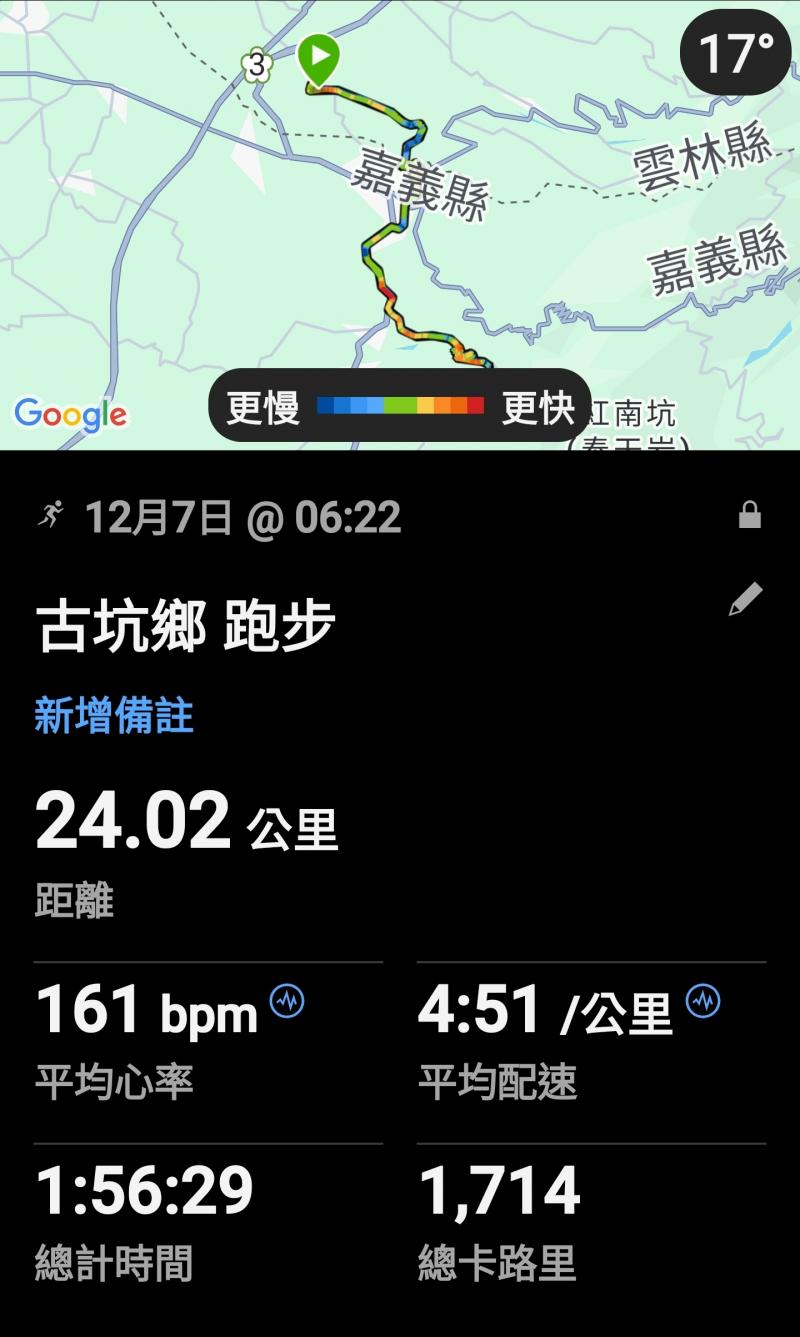Open pace insight icon beside 4:51 /公里

click(x=703, y=1001)
